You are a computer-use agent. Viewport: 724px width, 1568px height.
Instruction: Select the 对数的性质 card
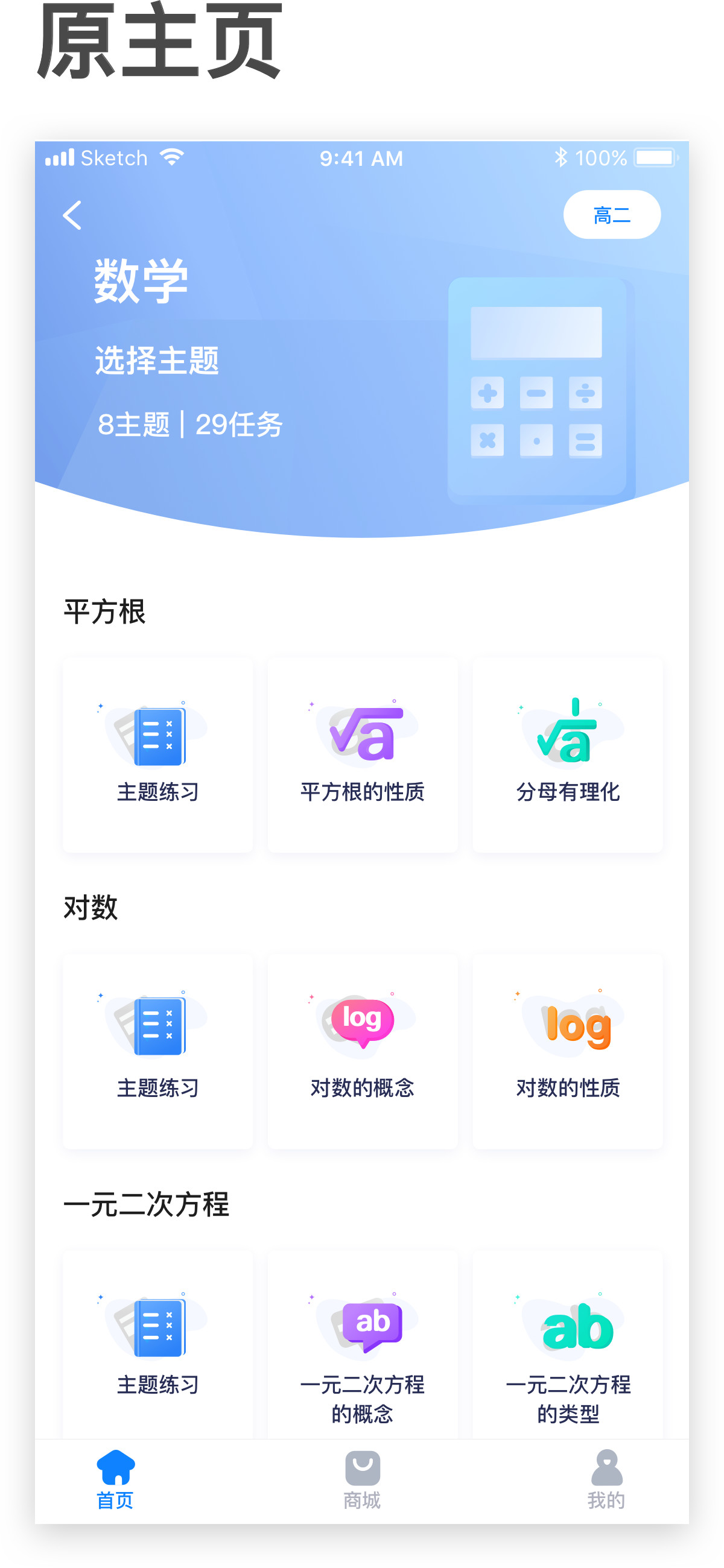point(568,1051)
